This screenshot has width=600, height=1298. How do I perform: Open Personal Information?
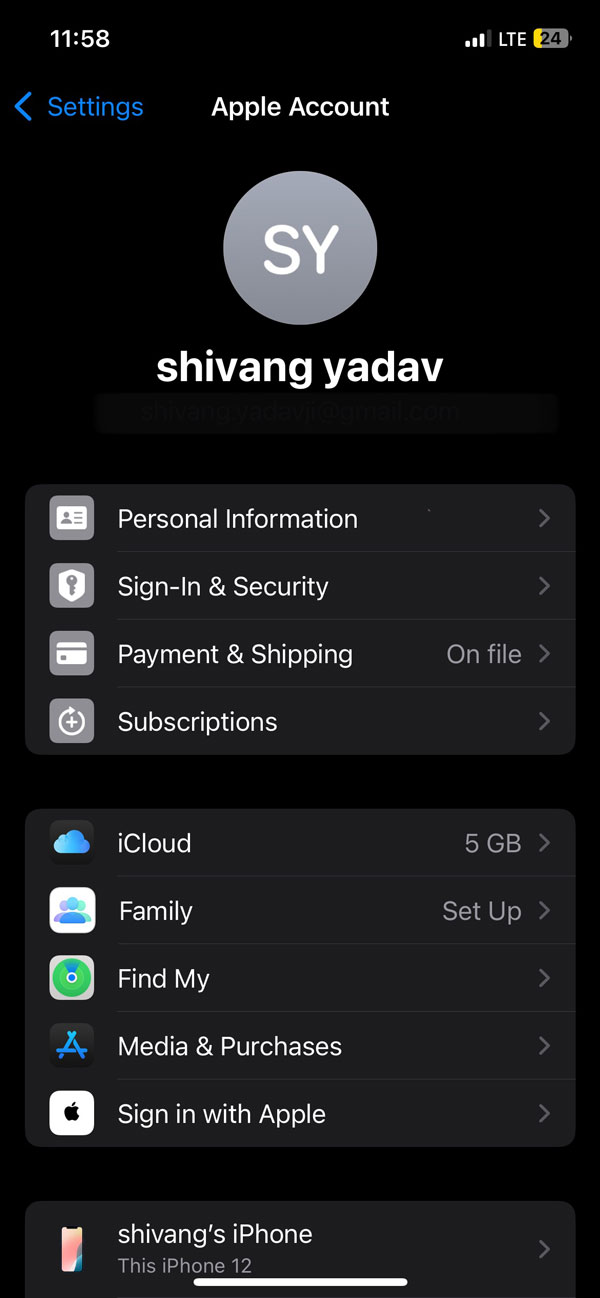click(x=300, y=519)
